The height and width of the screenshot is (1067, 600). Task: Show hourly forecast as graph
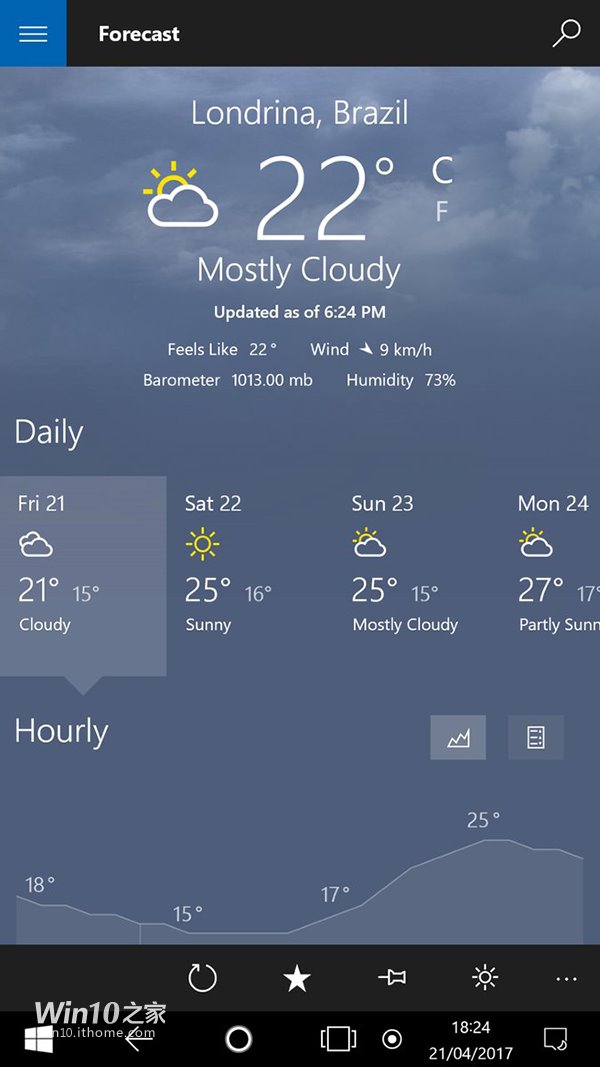(458, 738)
